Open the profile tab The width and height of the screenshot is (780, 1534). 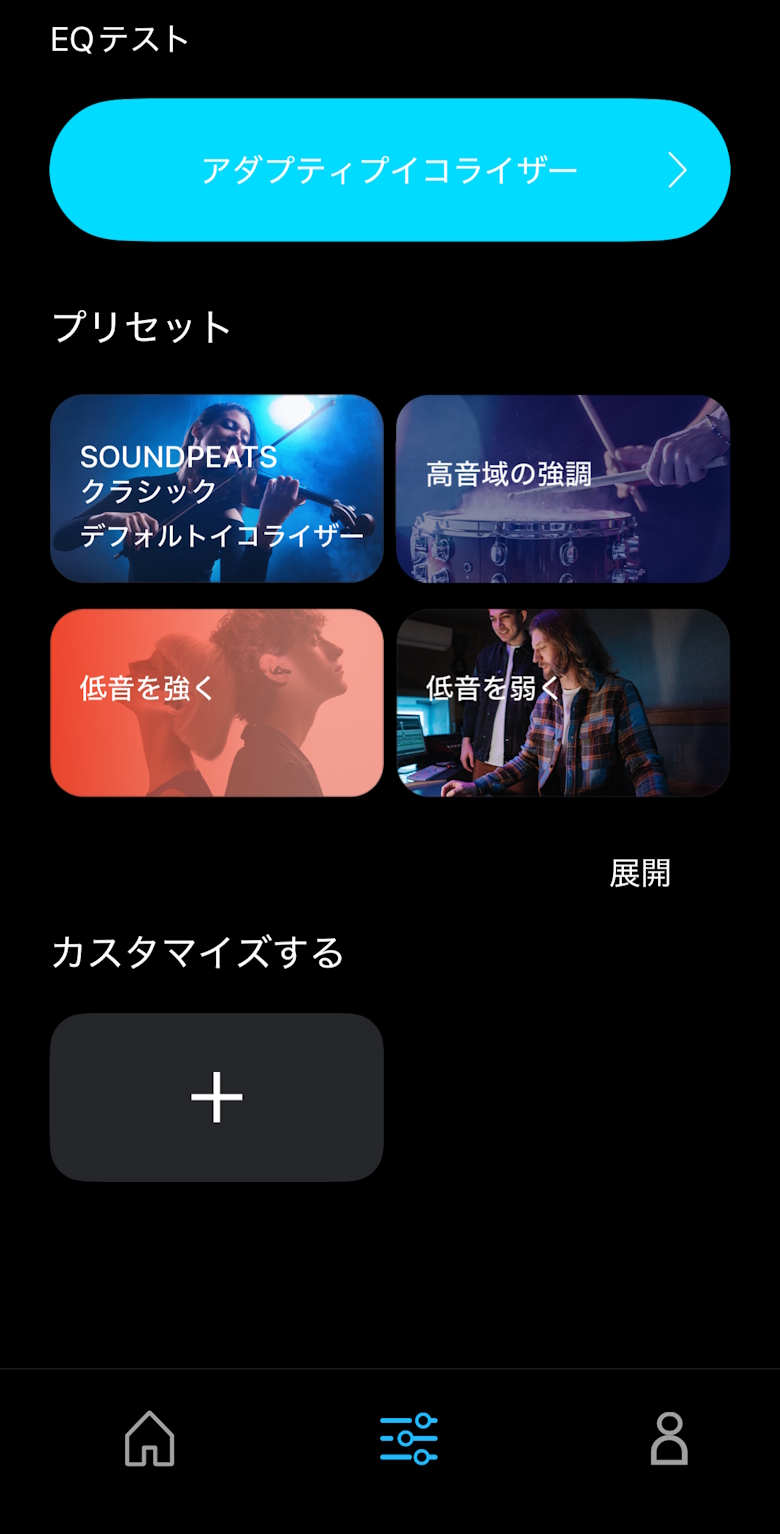[x=669, y=1439]
